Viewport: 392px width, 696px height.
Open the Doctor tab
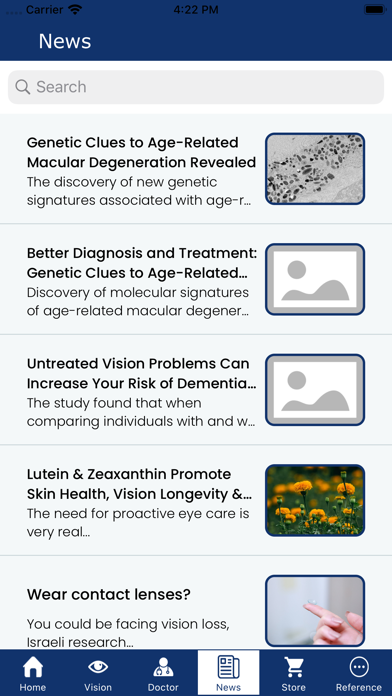[163, 673]
